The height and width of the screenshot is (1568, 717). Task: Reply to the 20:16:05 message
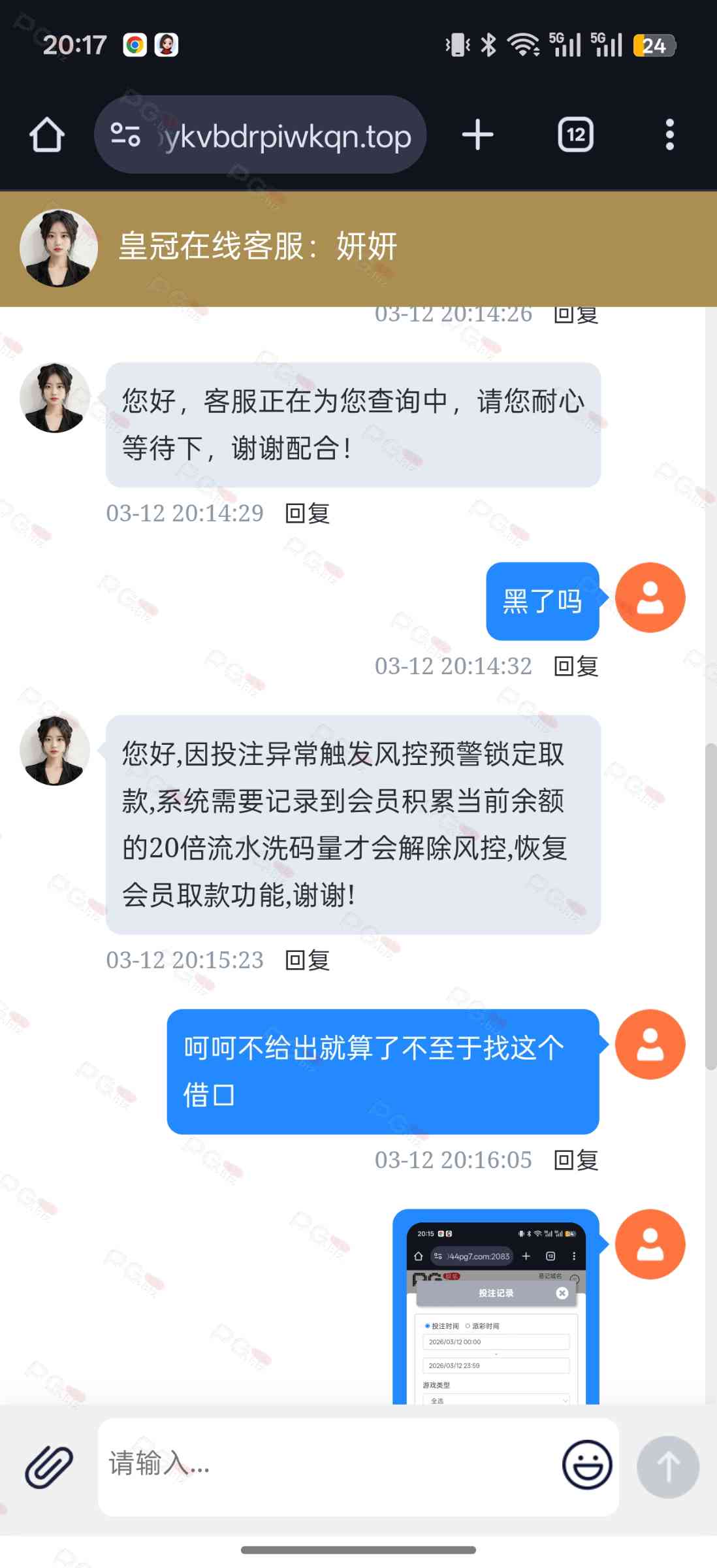[576, 1160]
